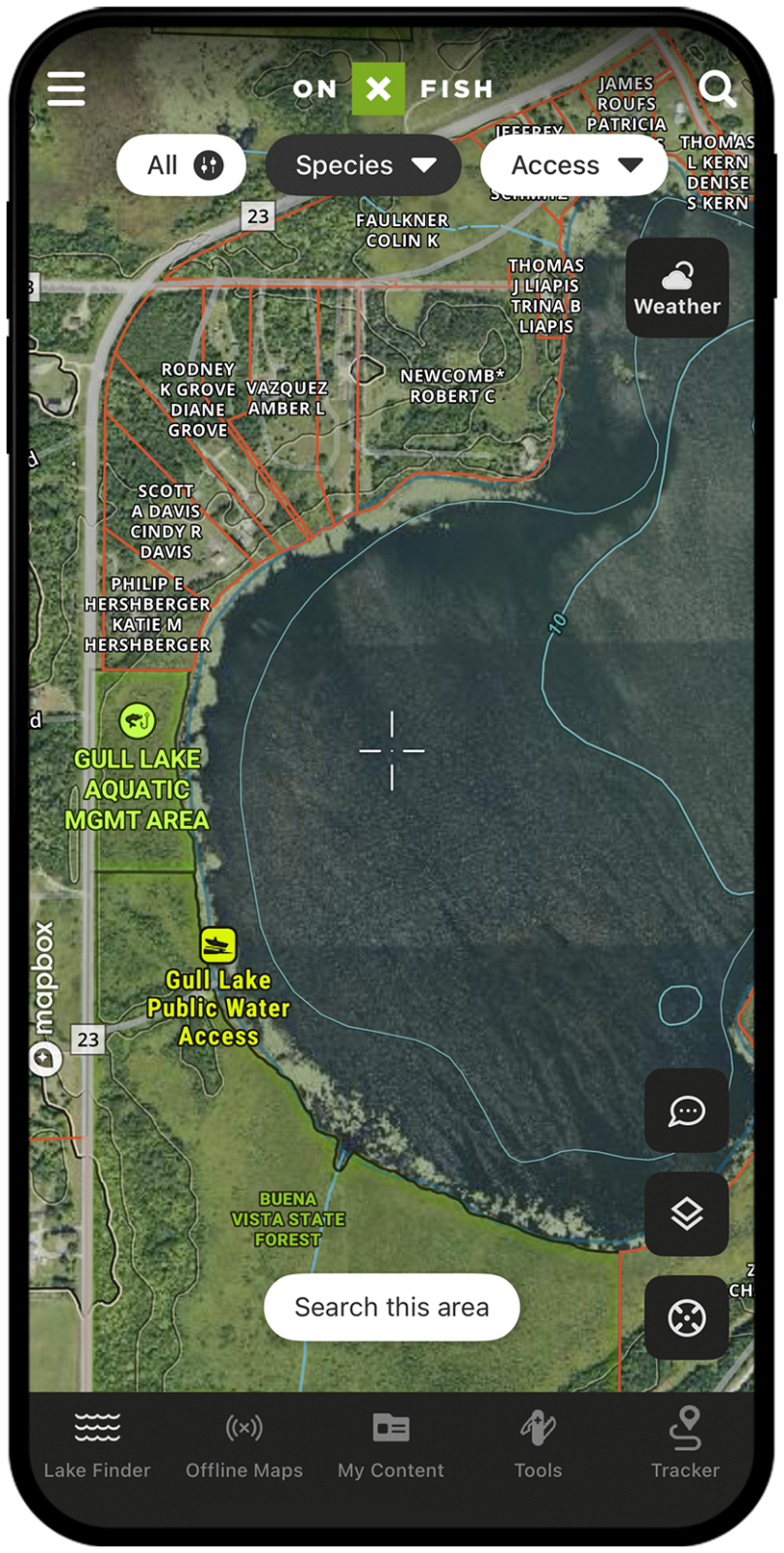Switch to the Offline Maps tab

tap(245, 1444)
